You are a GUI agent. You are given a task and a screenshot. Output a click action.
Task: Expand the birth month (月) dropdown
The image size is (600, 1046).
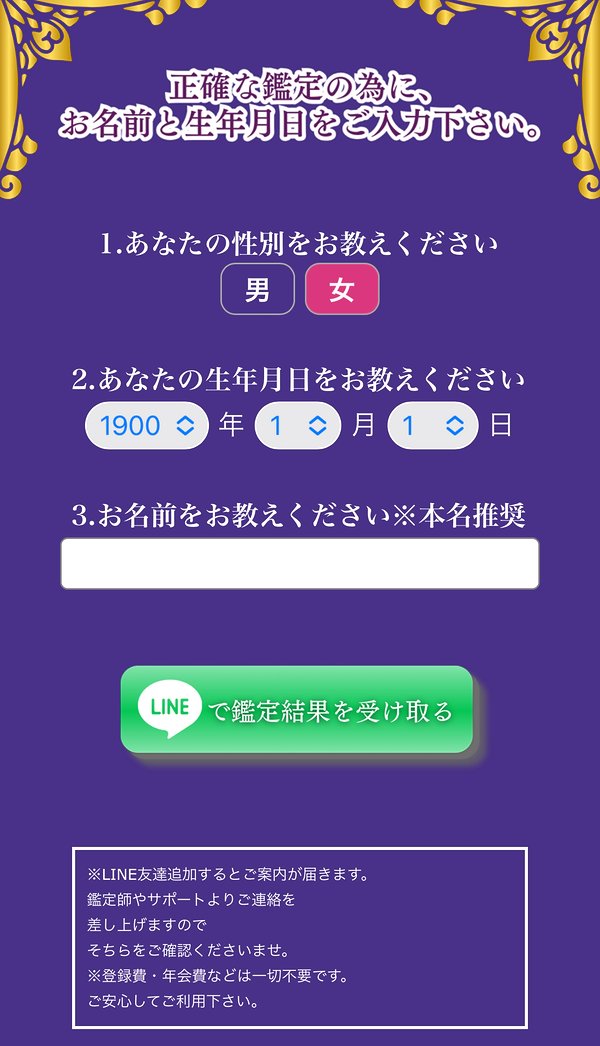(x=298, y=426)
